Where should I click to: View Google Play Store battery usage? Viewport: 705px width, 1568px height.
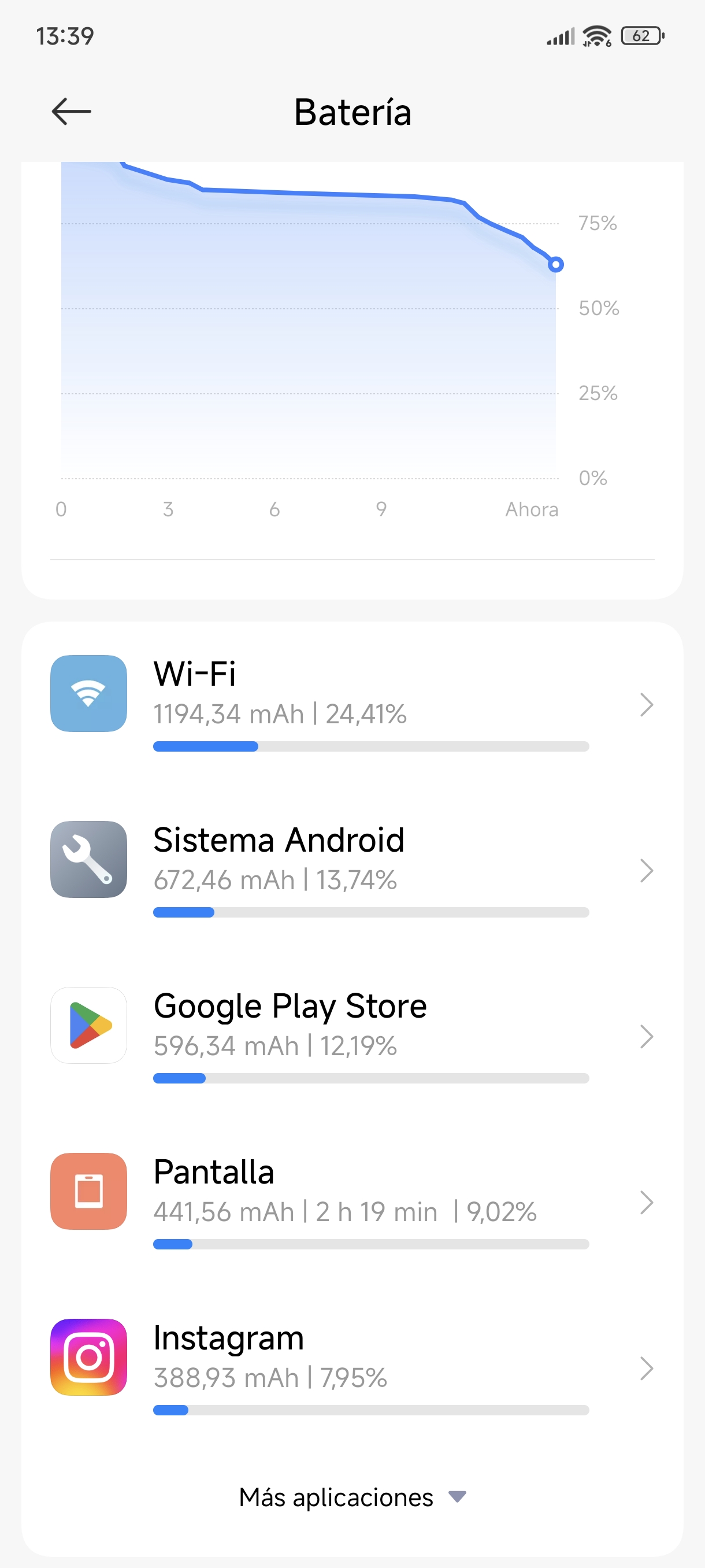352,1036
